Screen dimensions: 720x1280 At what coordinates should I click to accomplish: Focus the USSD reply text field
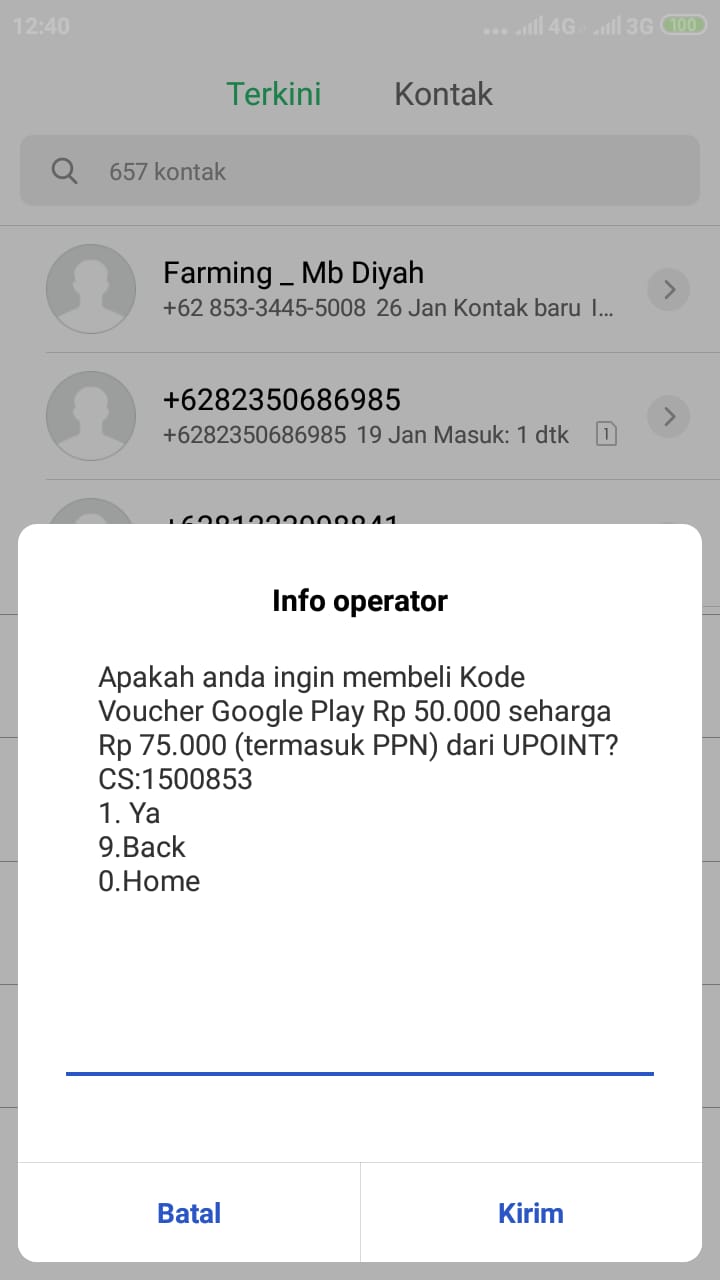360,1049
